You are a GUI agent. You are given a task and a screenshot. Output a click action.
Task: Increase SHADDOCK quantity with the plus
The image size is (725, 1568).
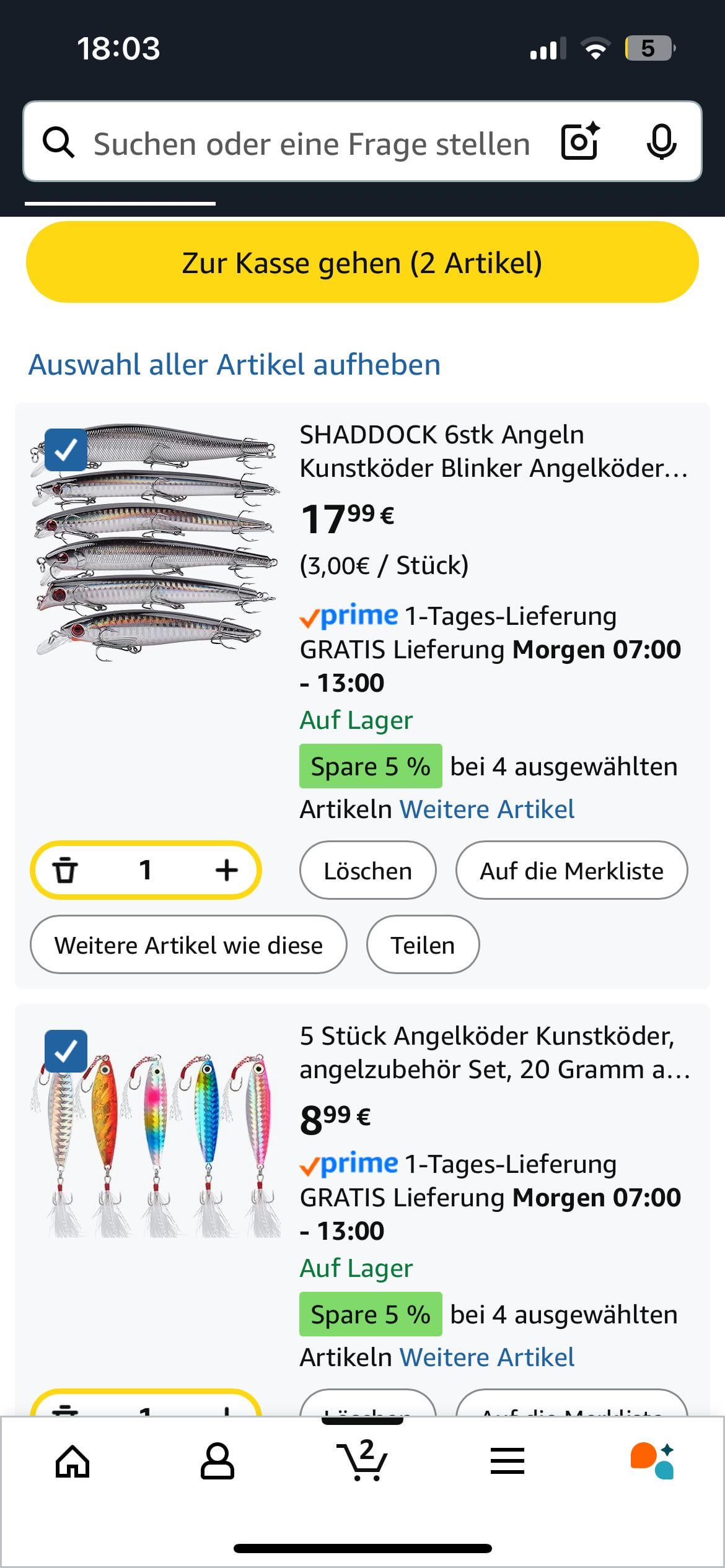tap(227, 870)
